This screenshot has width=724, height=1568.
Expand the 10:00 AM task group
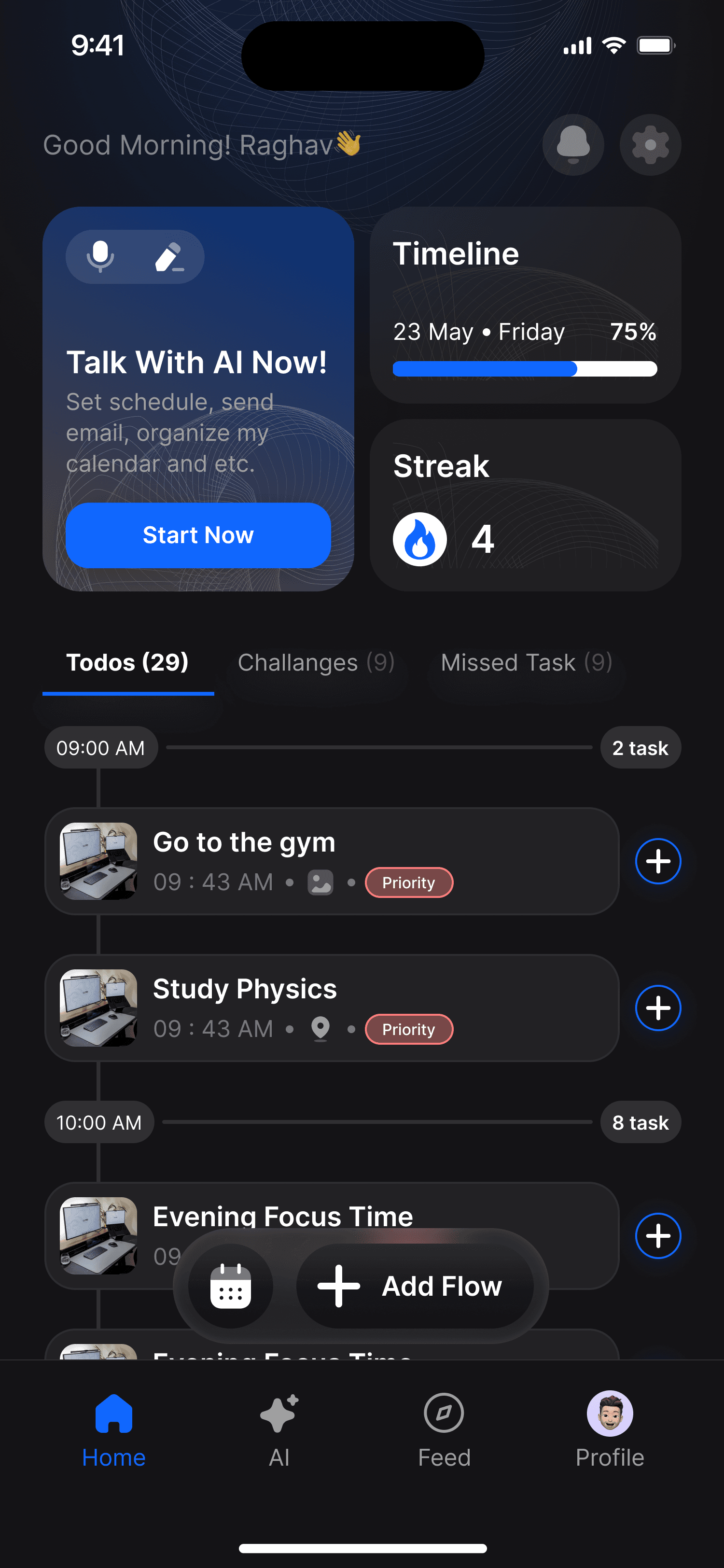coord(99,1122)
